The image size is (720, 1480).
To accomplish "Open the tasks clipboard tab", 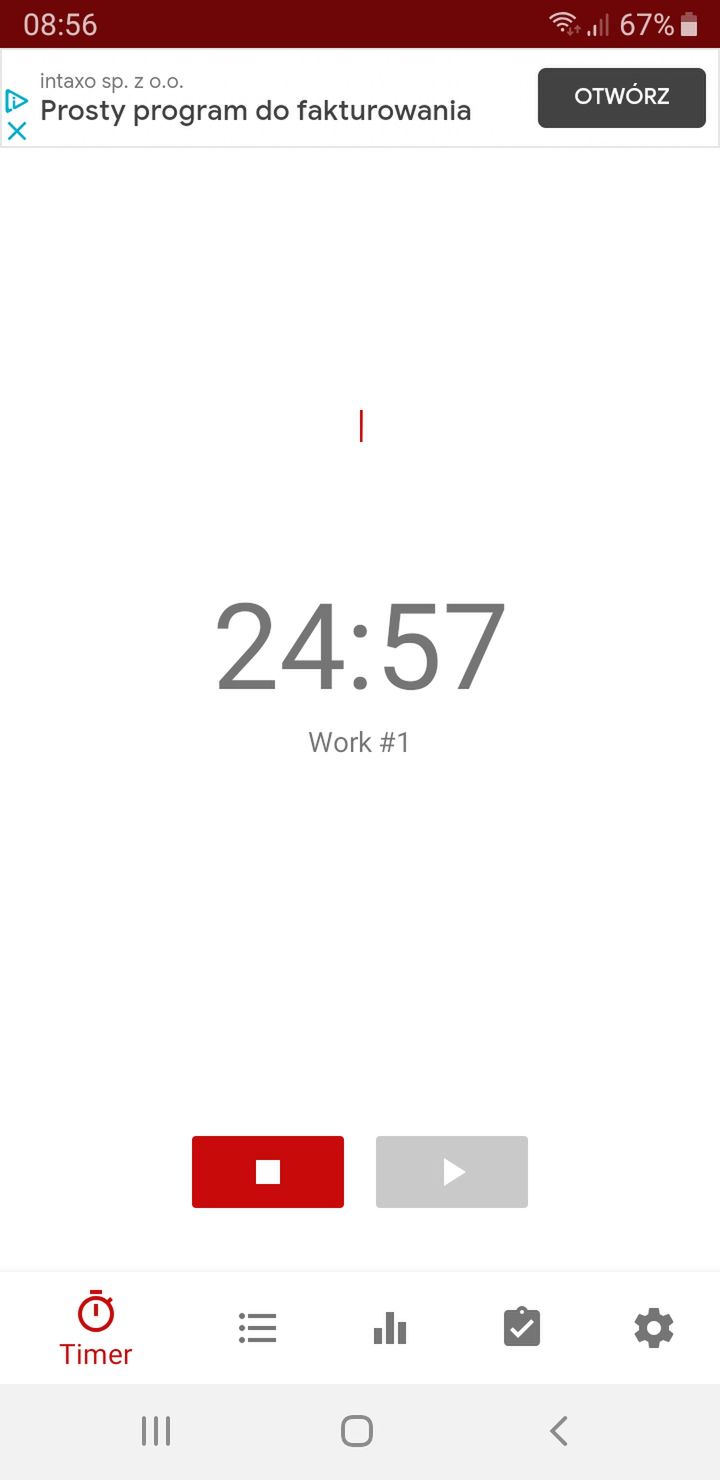I will [522, 1327].
